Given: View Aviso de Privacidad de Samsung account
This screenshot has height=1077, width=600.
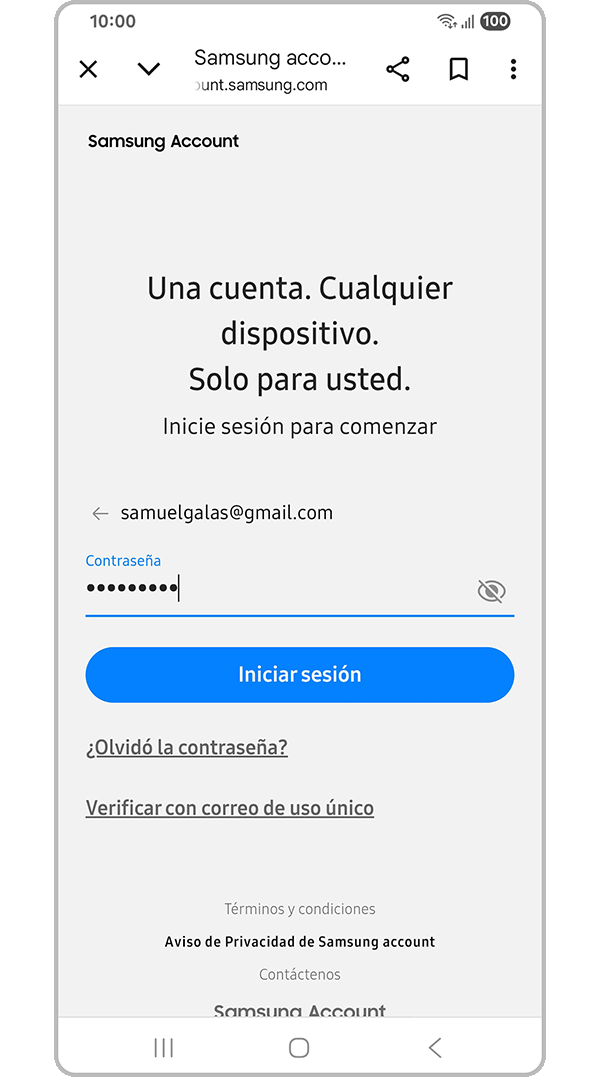Looking at the screenshot, I should [x=300, y=941].
